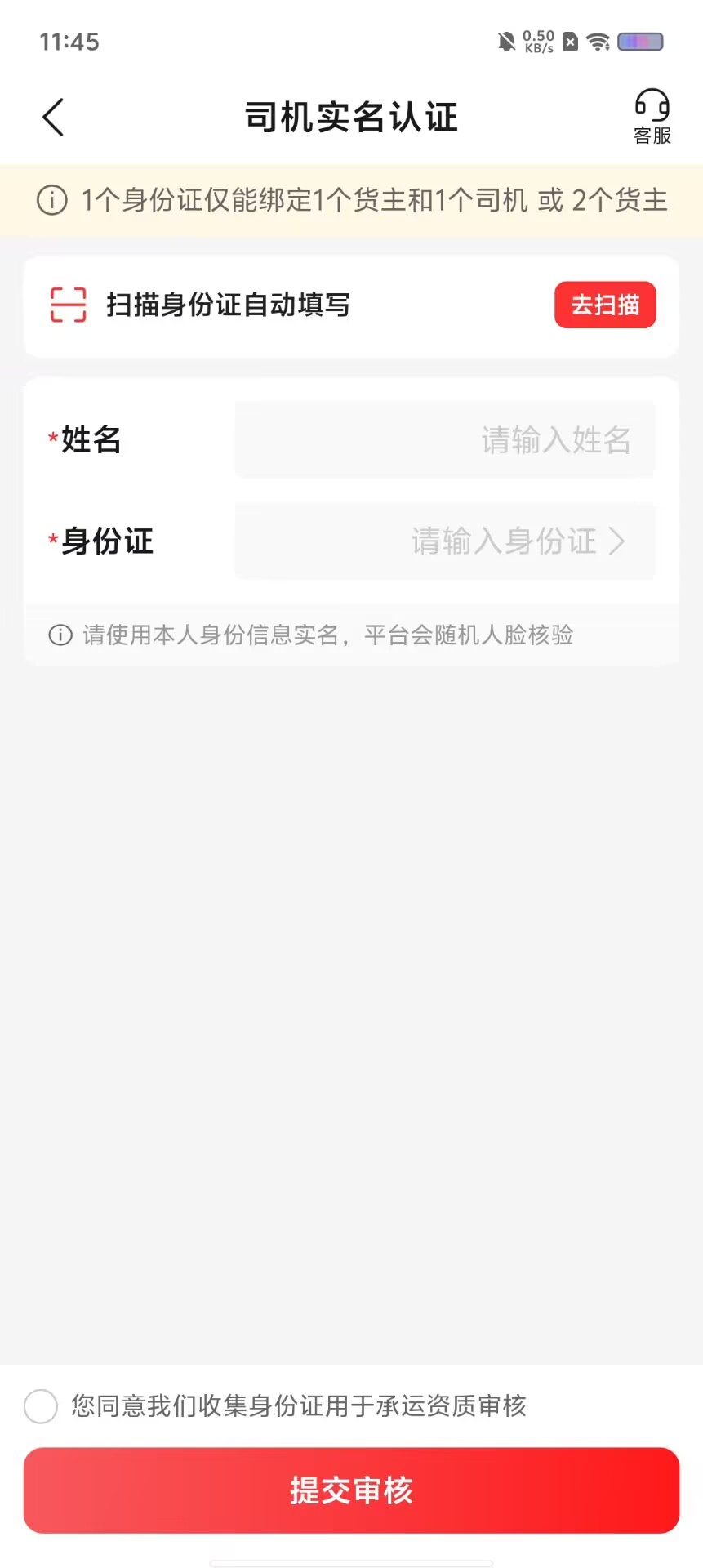Image resolution: width=703 pixels, height=1568 pixels.
Task: Open the 身份证 ID number field
Action: pyautogui.click(x=445, y=541)
